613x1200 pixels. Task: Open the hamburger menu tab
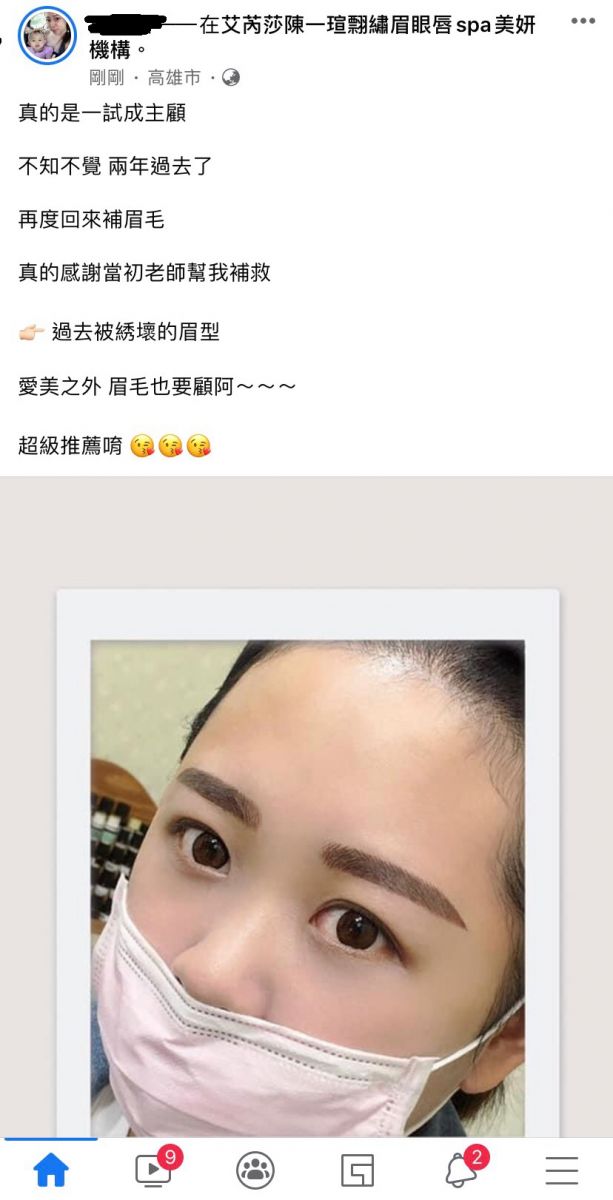(x=562, y=1169)
